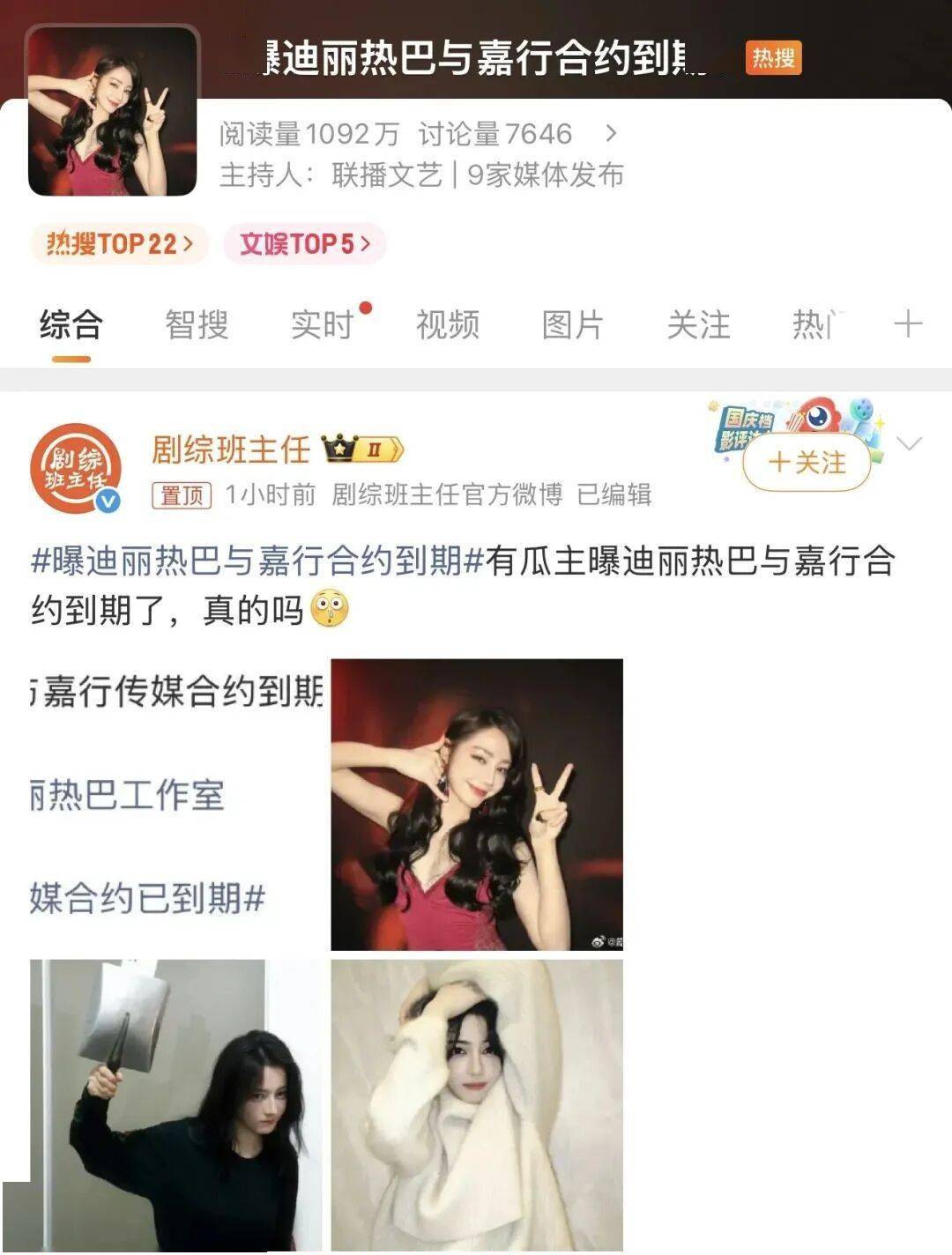Image resolution: width=952 pixels, height=1255 pixels.
Task: Tap the plus icon to add tabs
Action: 907,324
